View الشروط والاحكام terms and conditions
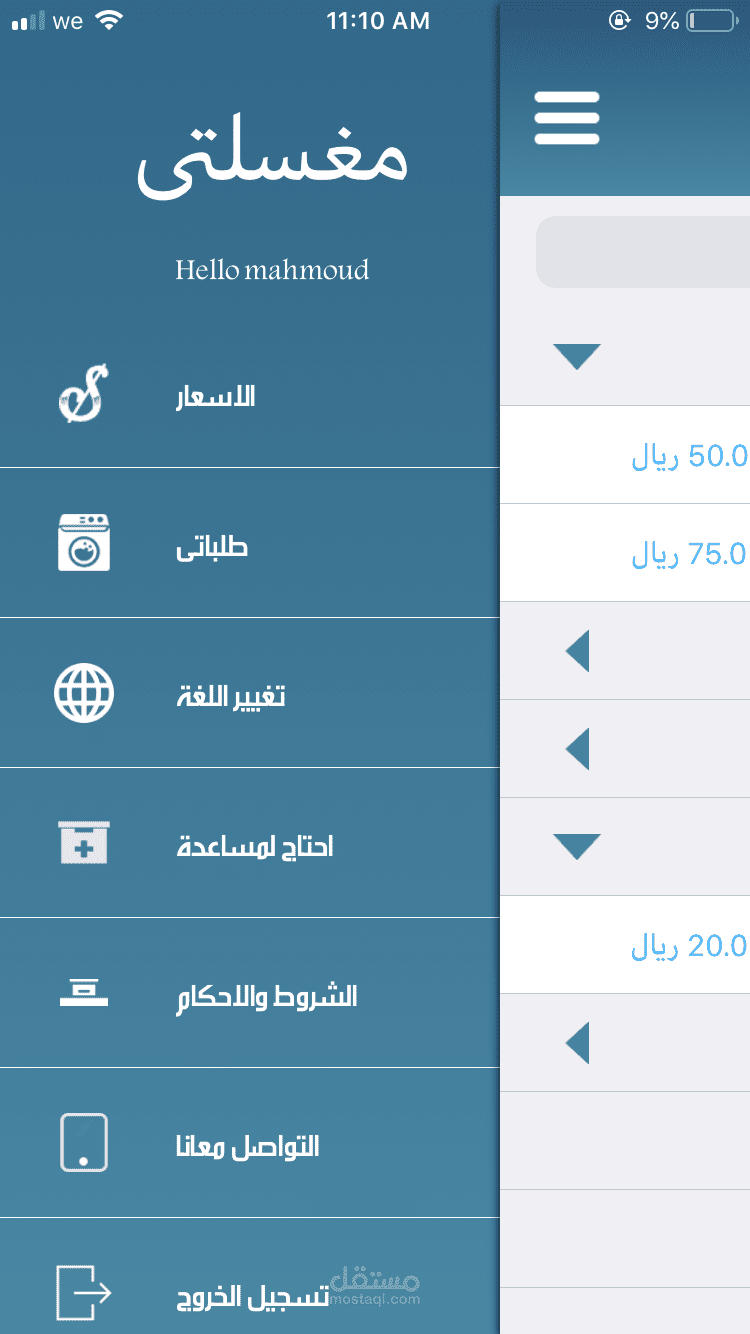 [249, 993]
